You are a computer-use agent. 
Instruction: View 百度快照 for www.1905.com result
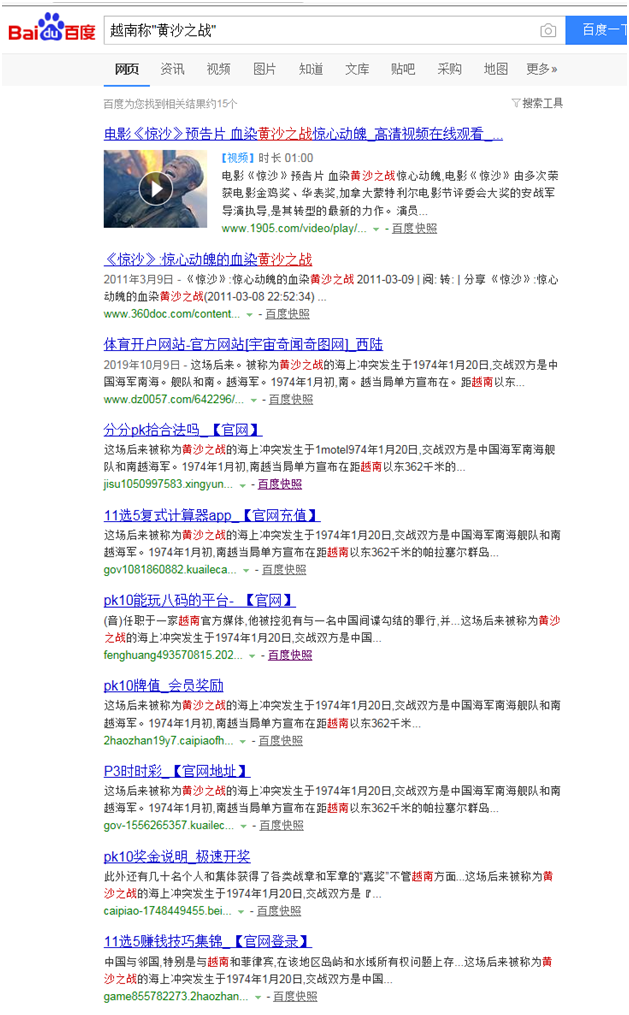click(414, 228)
